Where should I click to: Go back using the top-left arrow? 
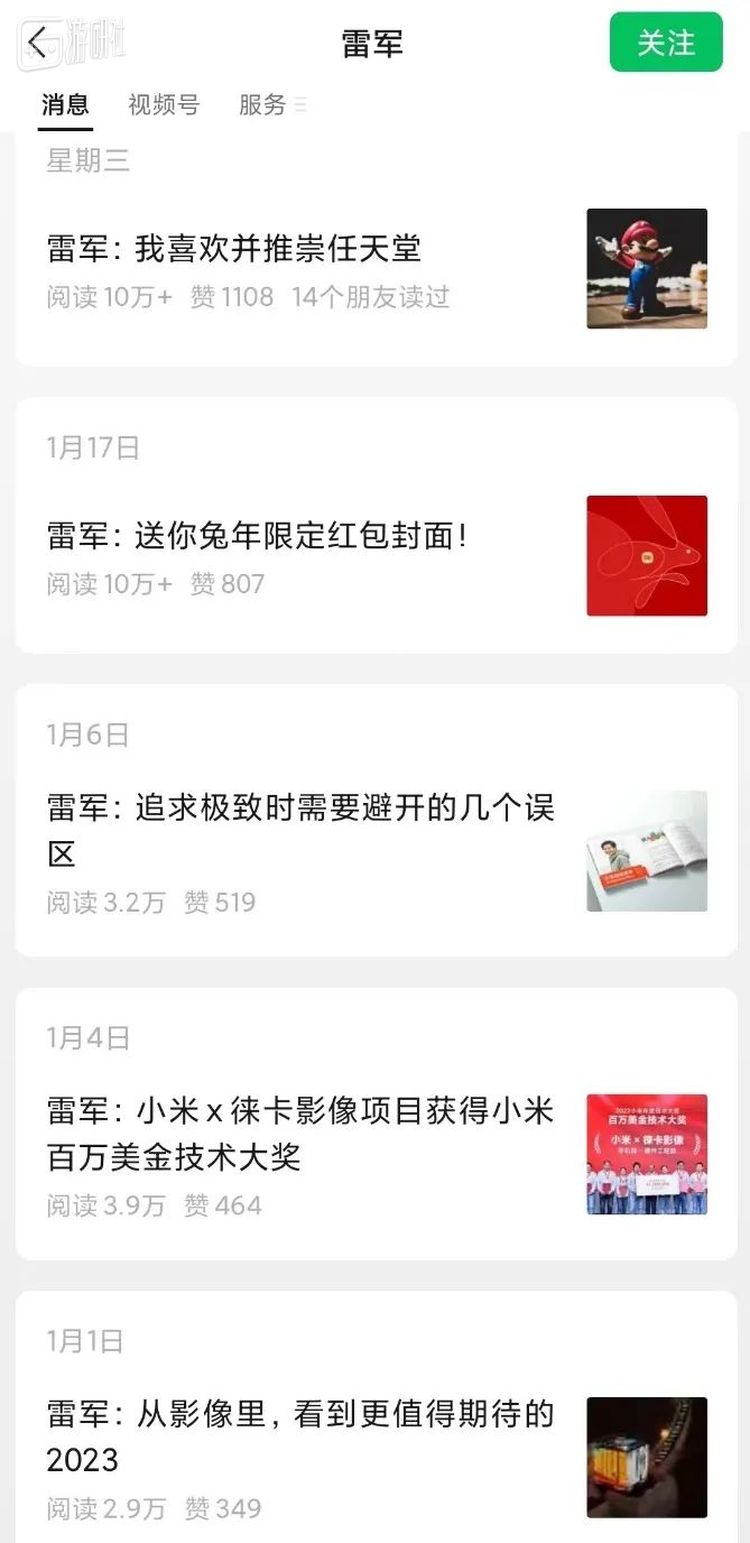[x=38, y=43]
